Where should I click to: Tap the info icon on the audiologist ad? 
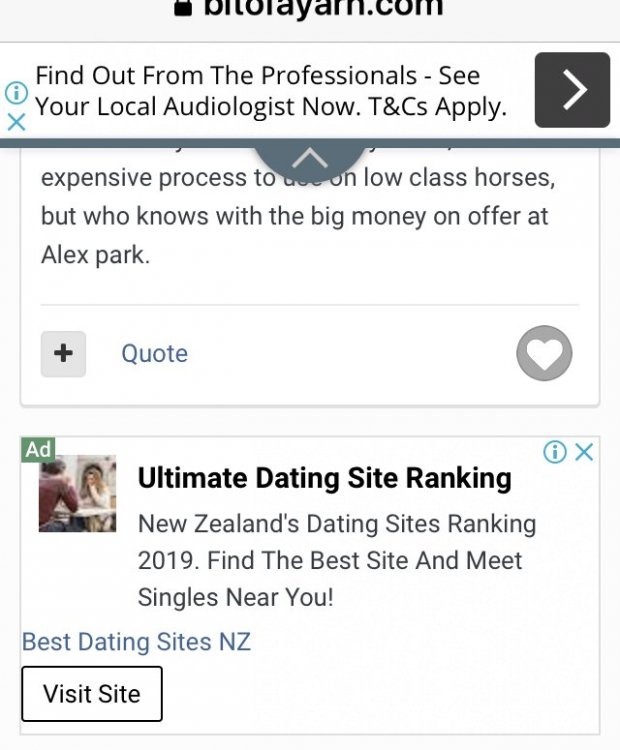click(16, 93)
